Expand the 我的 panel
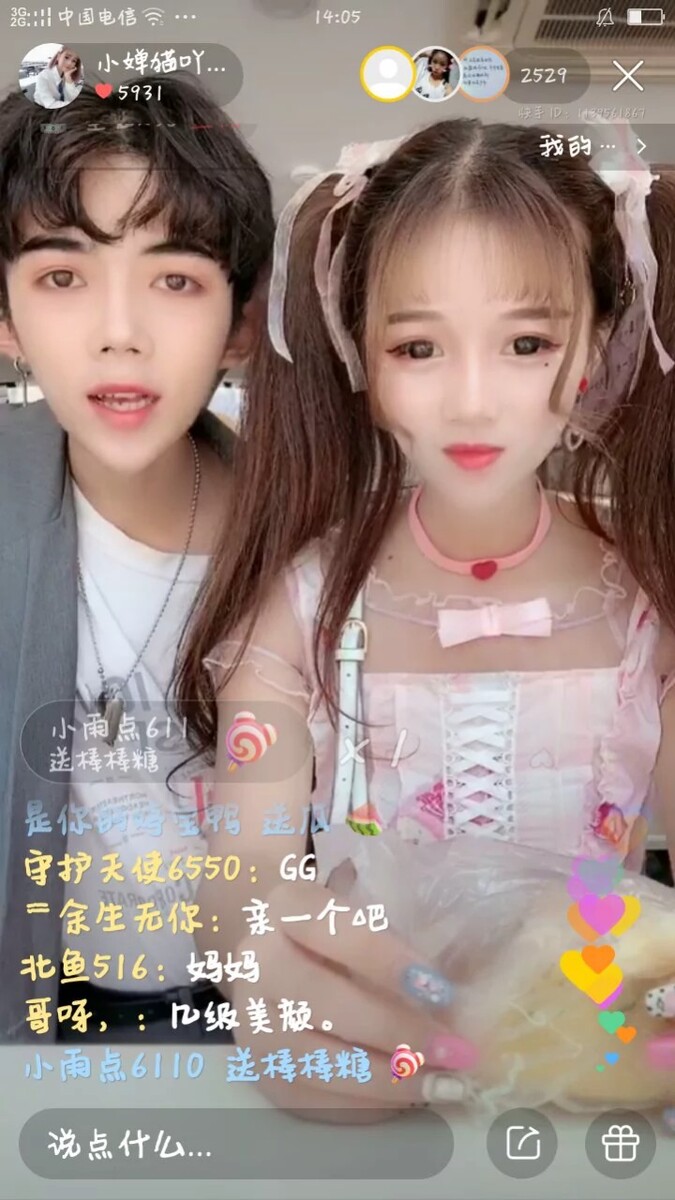 pyautogui.click(x=594, y=147)
